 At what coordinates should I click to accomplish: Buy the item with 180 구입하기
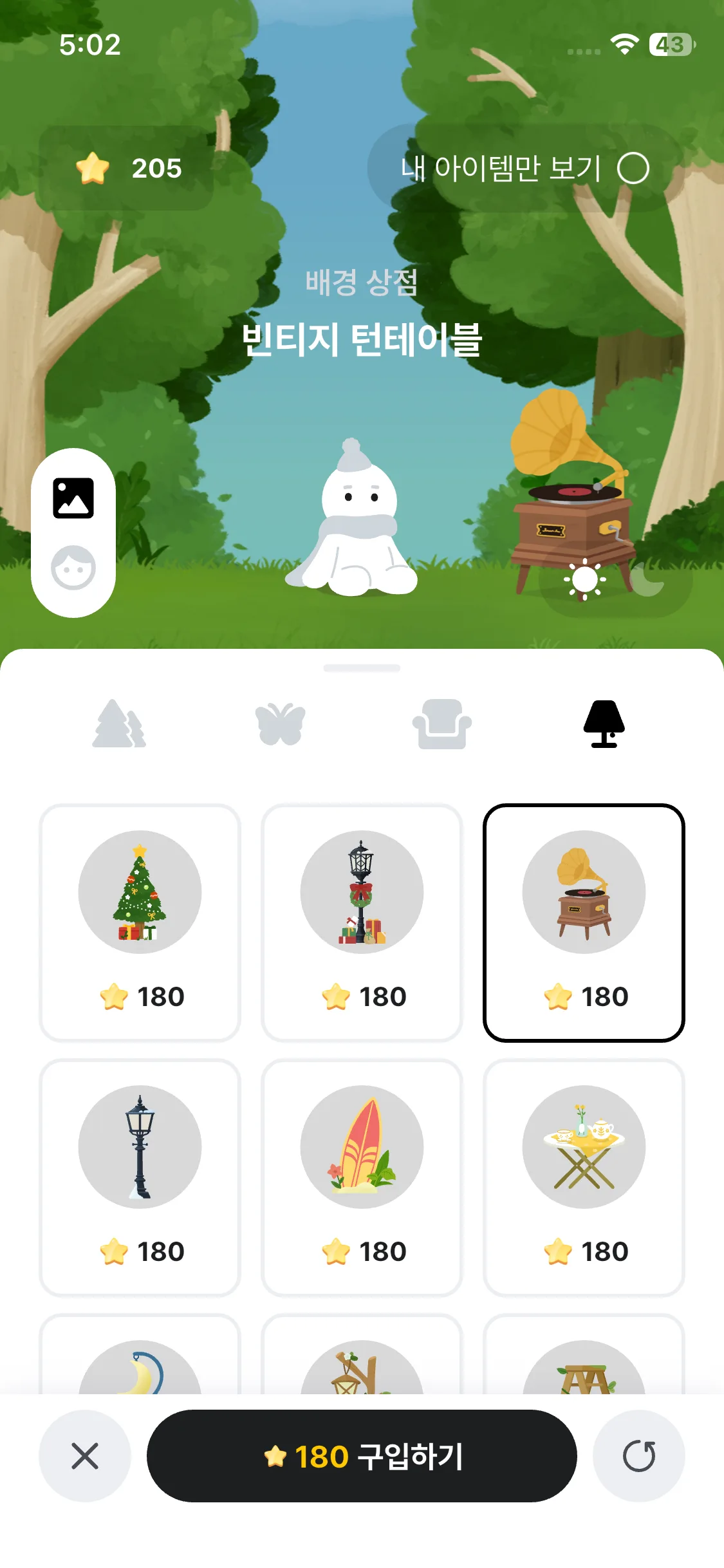[x=362, y=1456]
